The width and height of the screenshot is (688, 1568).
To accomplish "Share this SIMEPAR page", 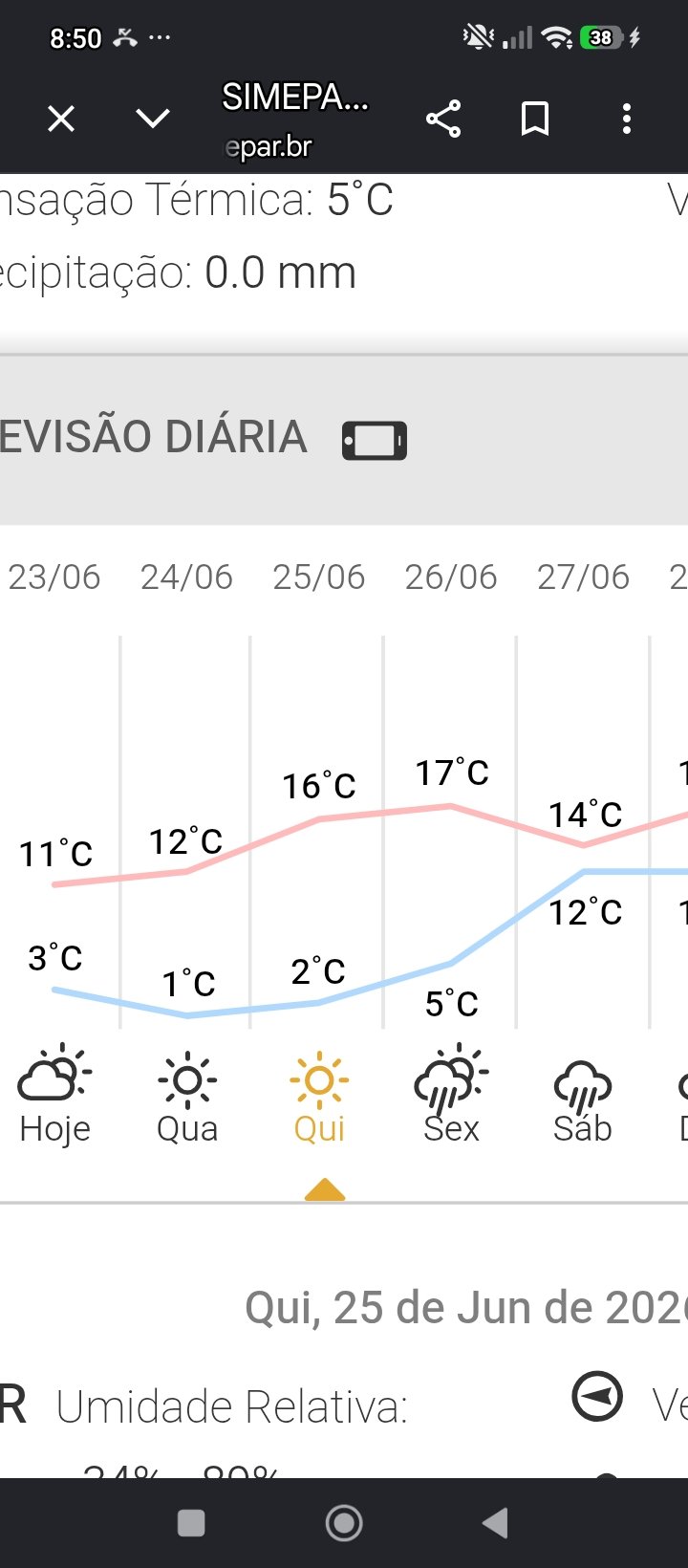I will tap(443, 120).
